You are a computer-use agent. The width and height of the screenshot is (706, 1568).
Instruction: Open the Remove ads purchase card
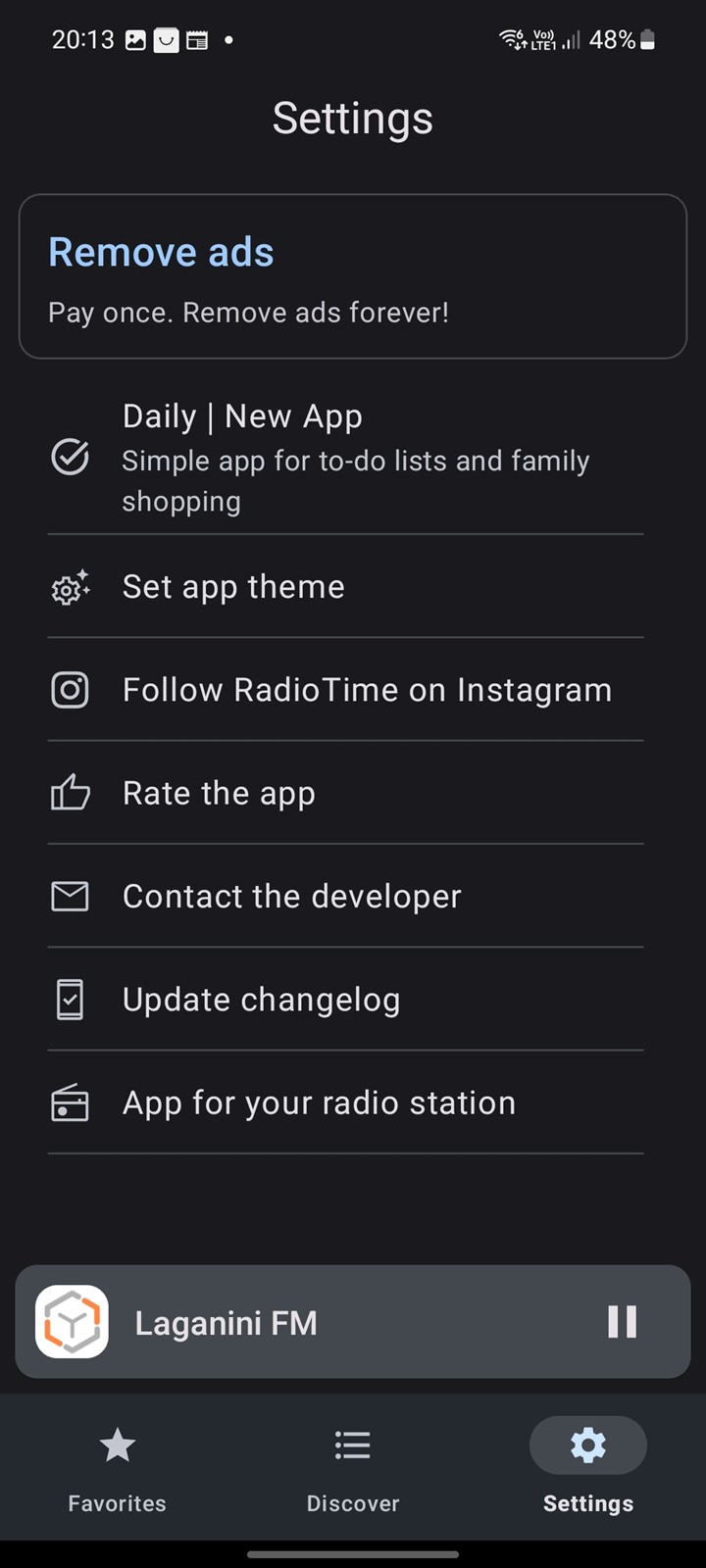tap(353, 276)
